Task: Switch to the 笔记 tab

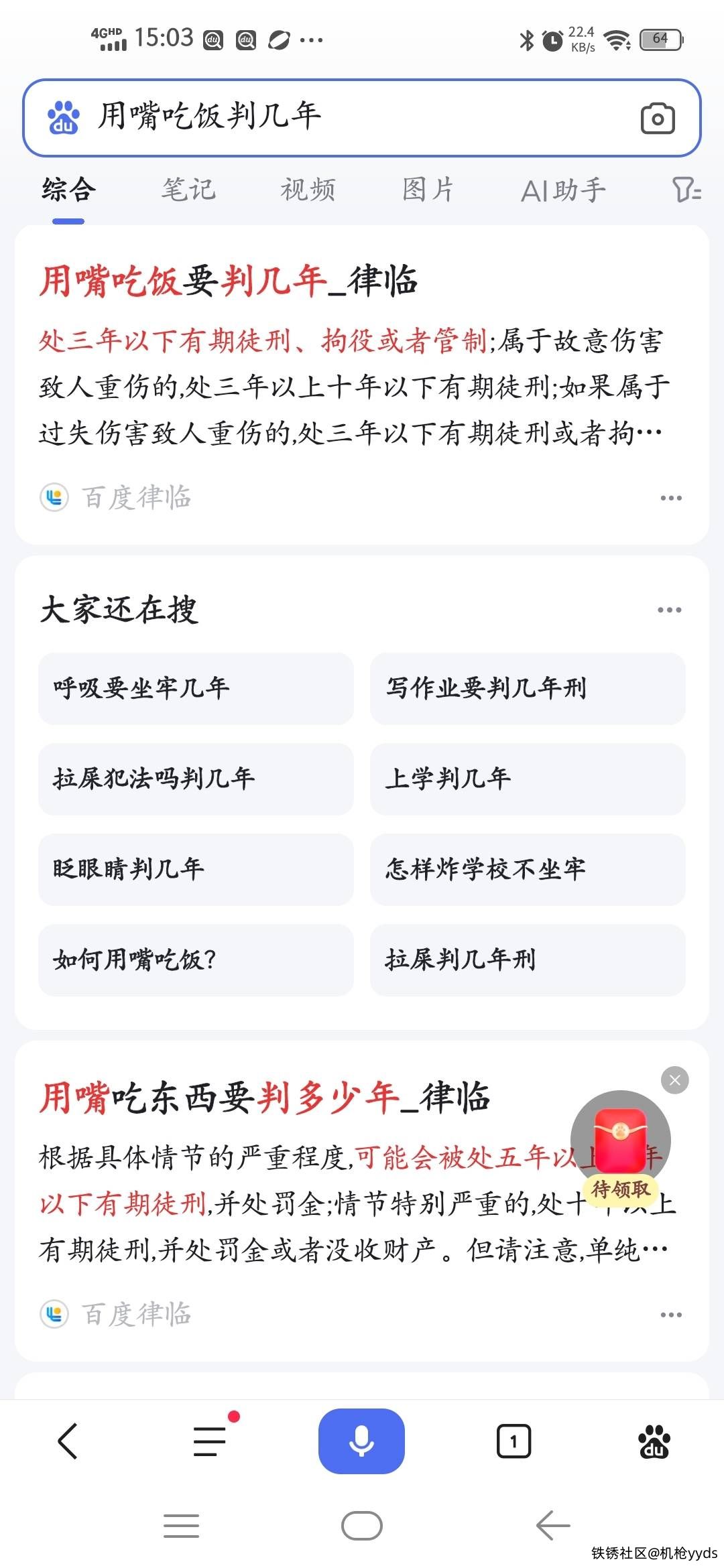Action: (x=188, y=190)
